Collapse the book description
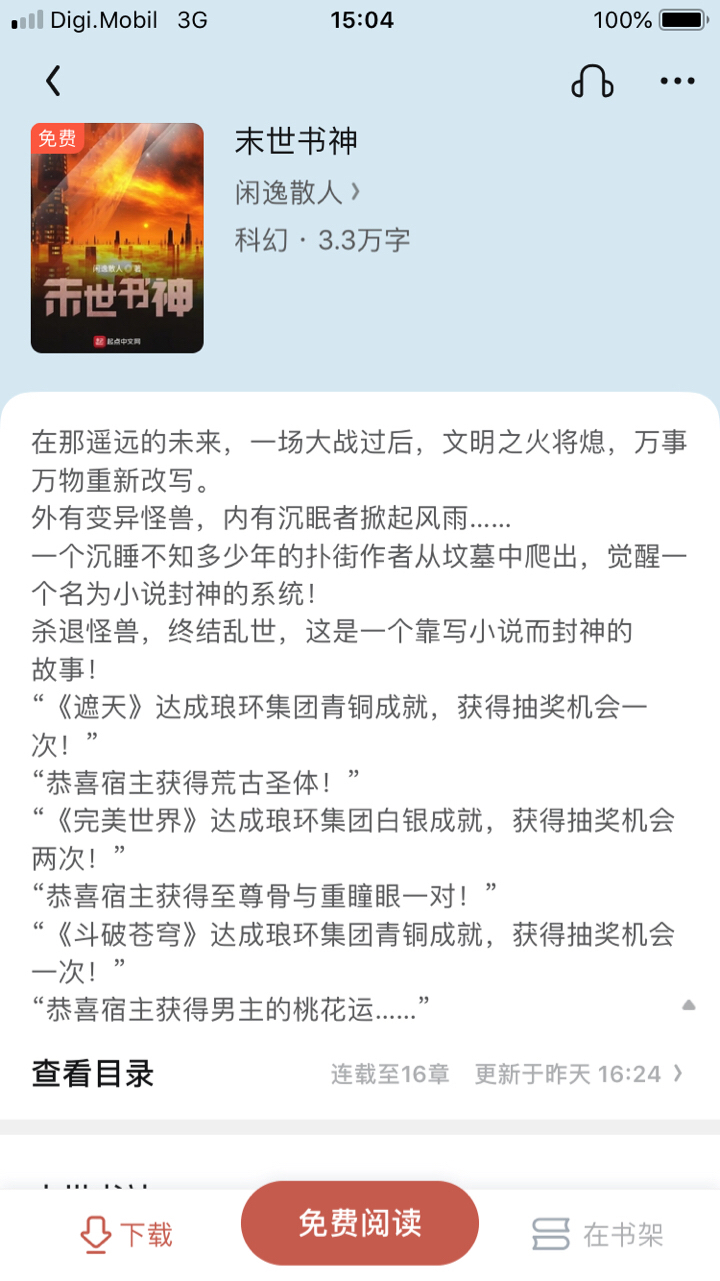Screen dimensions: 720x1281 pyautogui.click(x=688, y=1005)
